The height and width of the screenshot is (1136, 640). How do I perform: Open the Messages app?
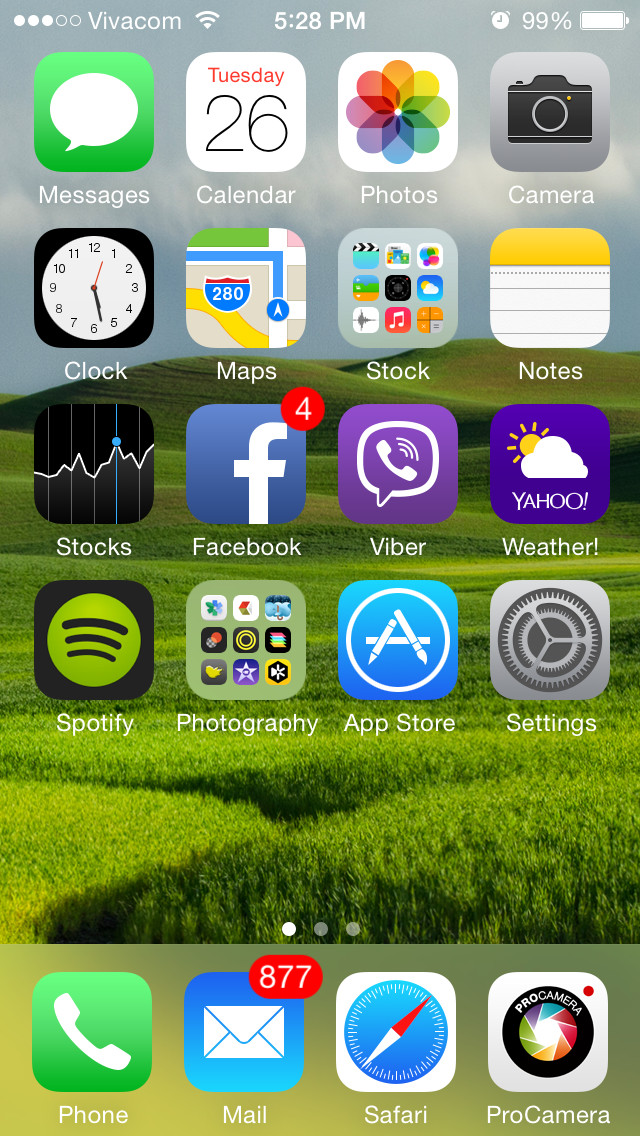click(94, 112)
